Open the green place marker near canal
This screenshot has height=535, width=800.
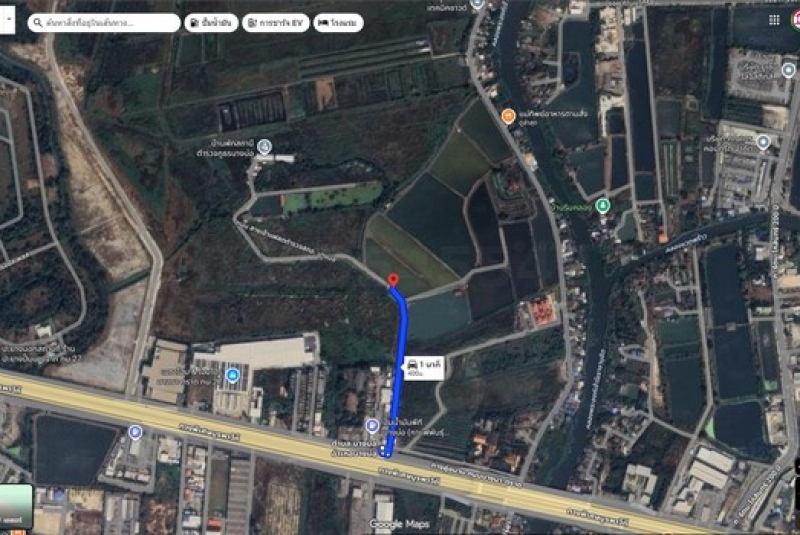coord(602,205)
